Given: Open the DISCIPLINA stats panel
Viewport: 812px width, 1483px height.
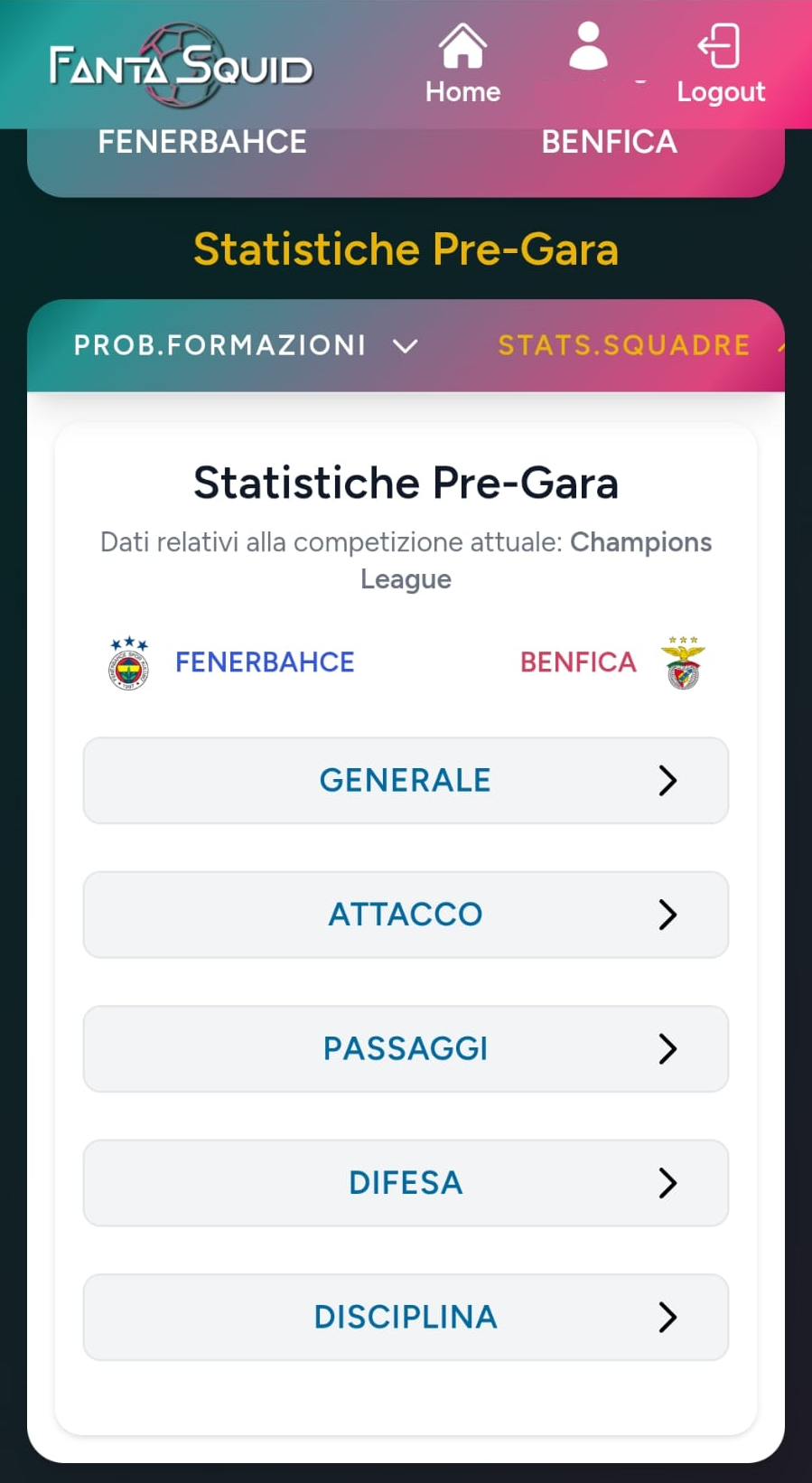Looking at the screenshot, I should pyautogui.click(x=405, y=1317).
